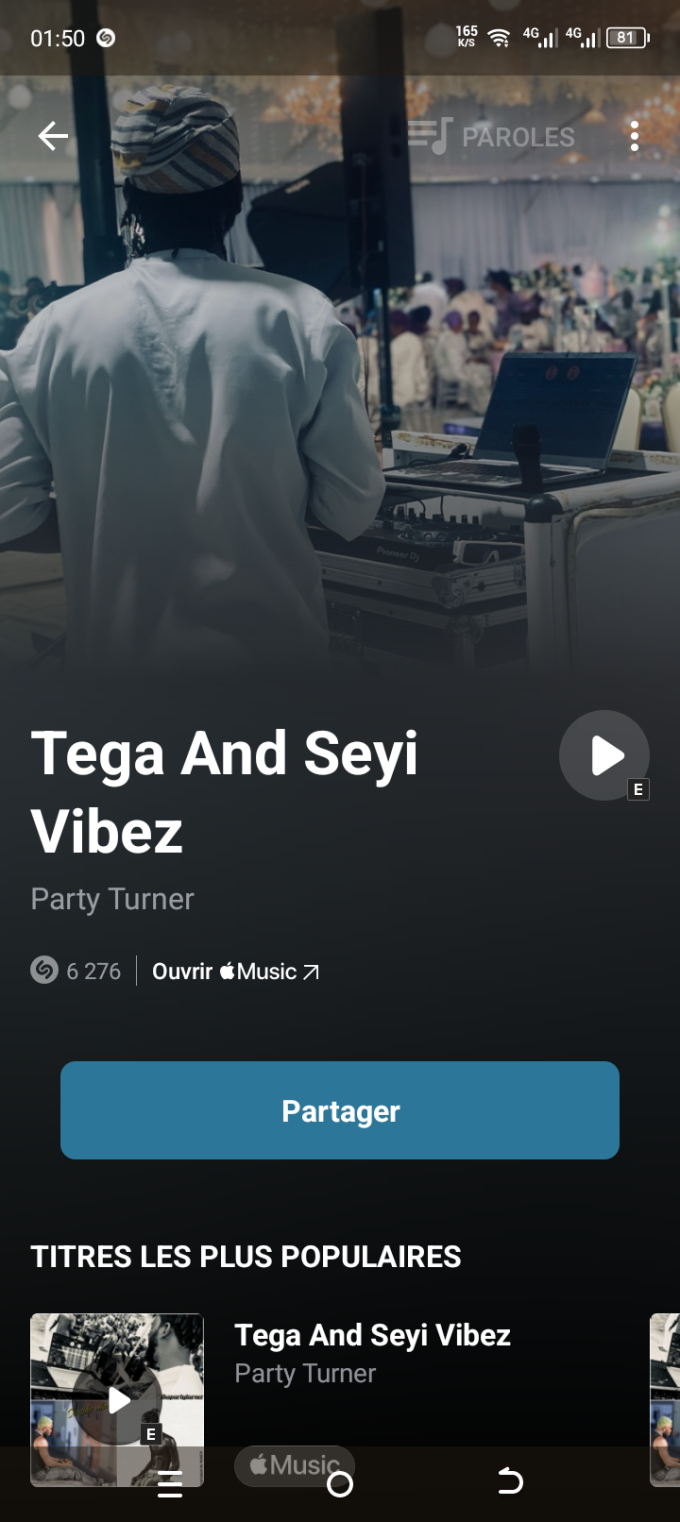Open the three-dot overflow menu
The image size is (680, 1522).
[x=634, y=137]
